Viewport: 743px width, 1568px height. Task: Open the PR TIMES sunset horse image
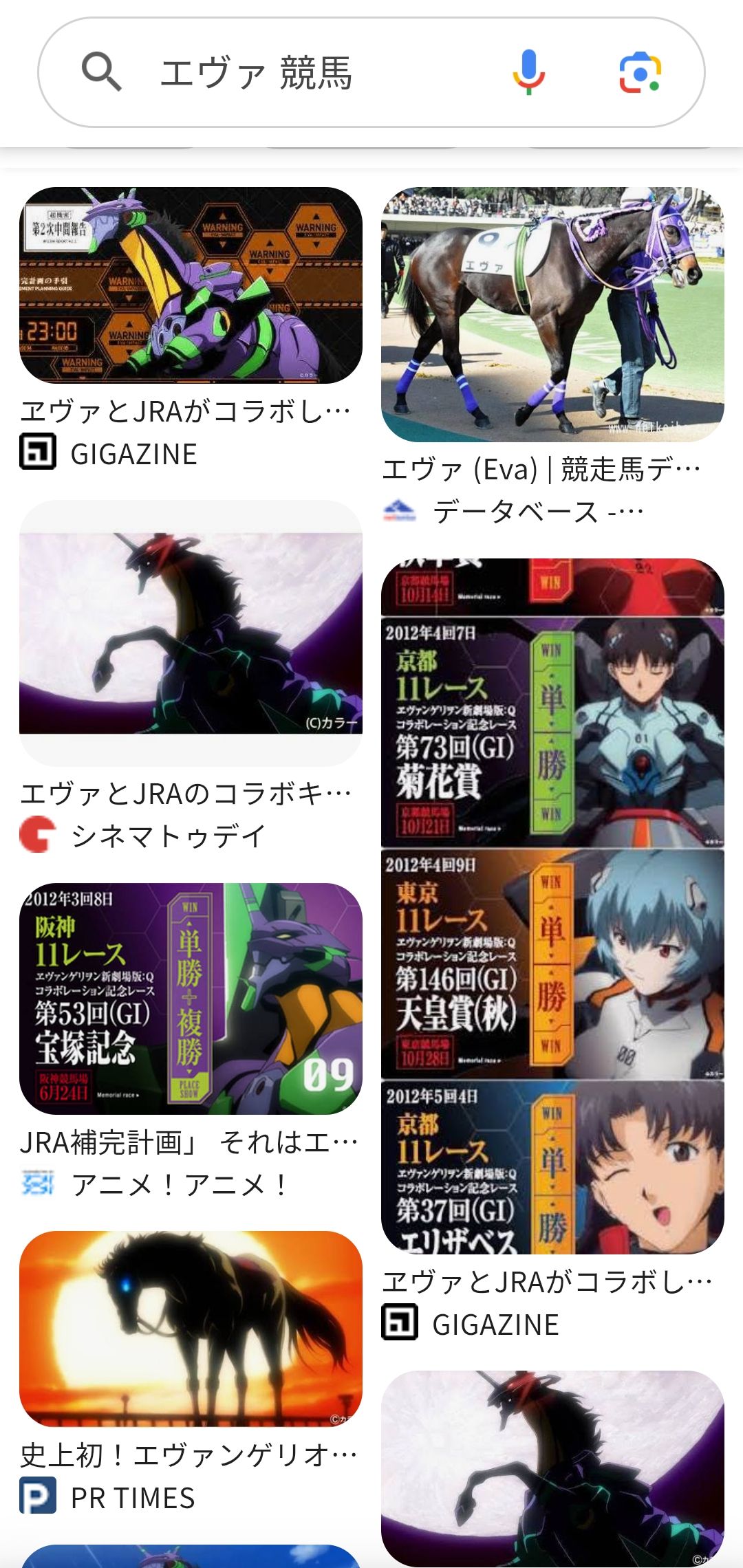pos(191,1329)
